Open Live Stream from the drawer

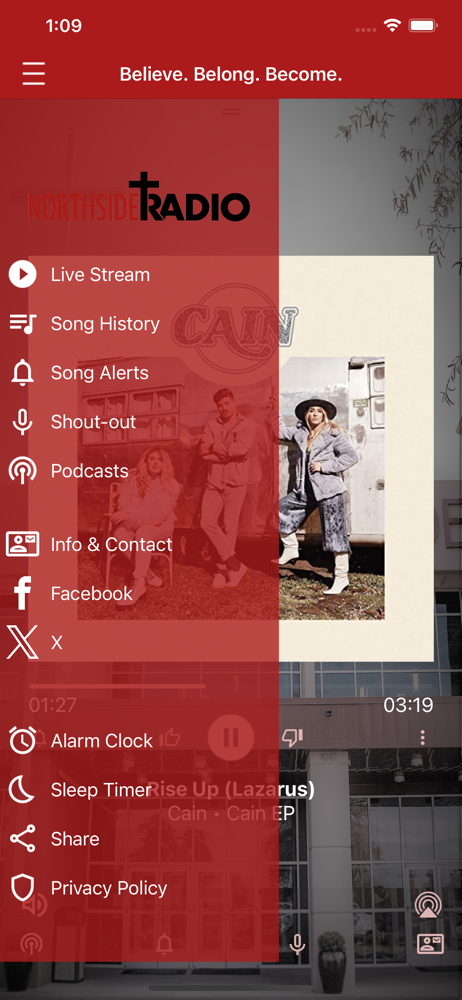(139, 275)
